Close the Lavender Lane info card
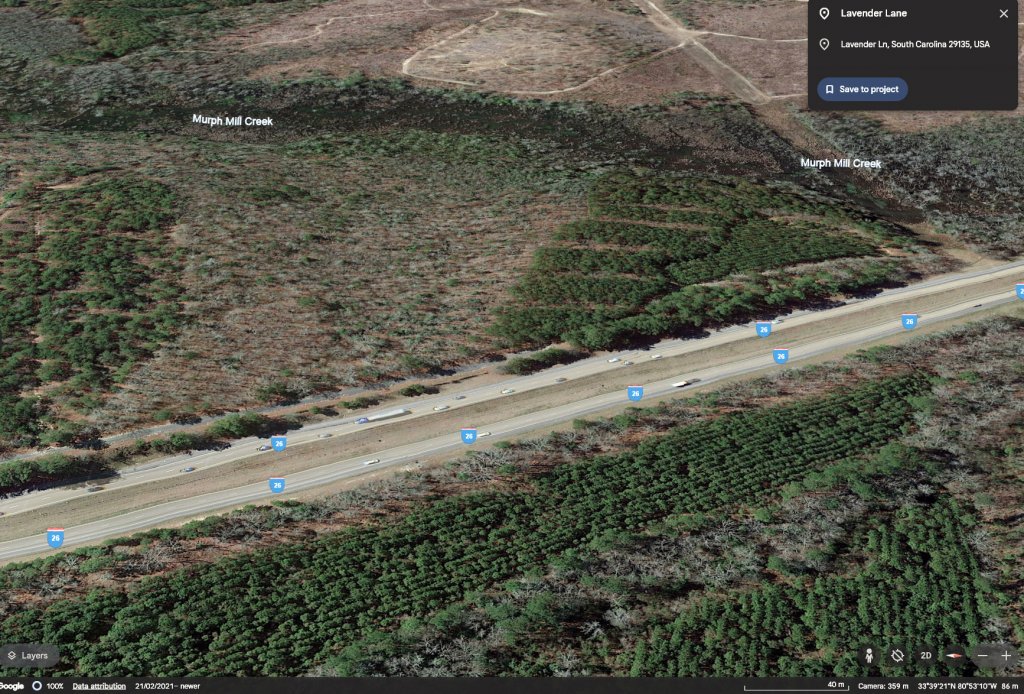The width and height of the screenshot is (1024, 694). [x=1003, y=14]
